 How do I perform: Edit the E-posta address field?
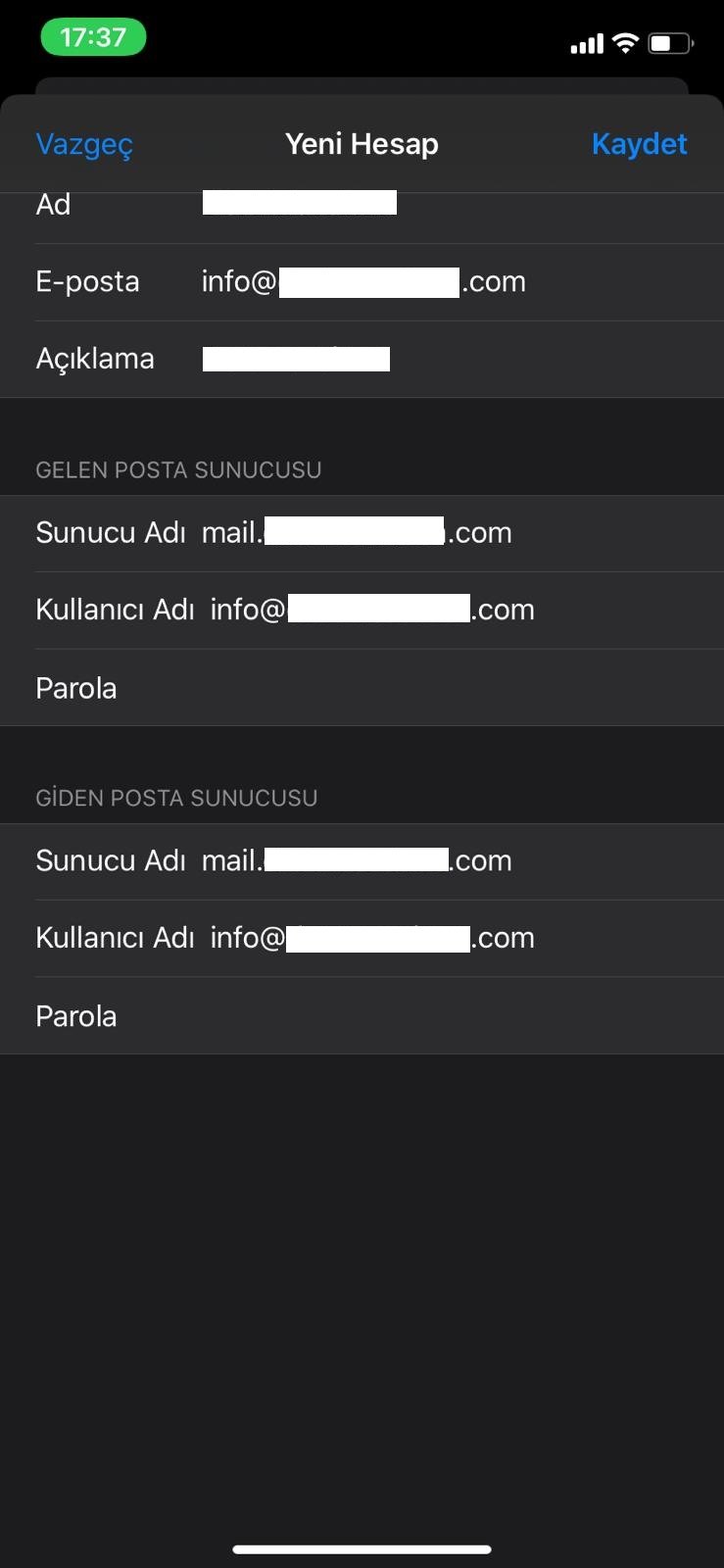tap(362, 282)
